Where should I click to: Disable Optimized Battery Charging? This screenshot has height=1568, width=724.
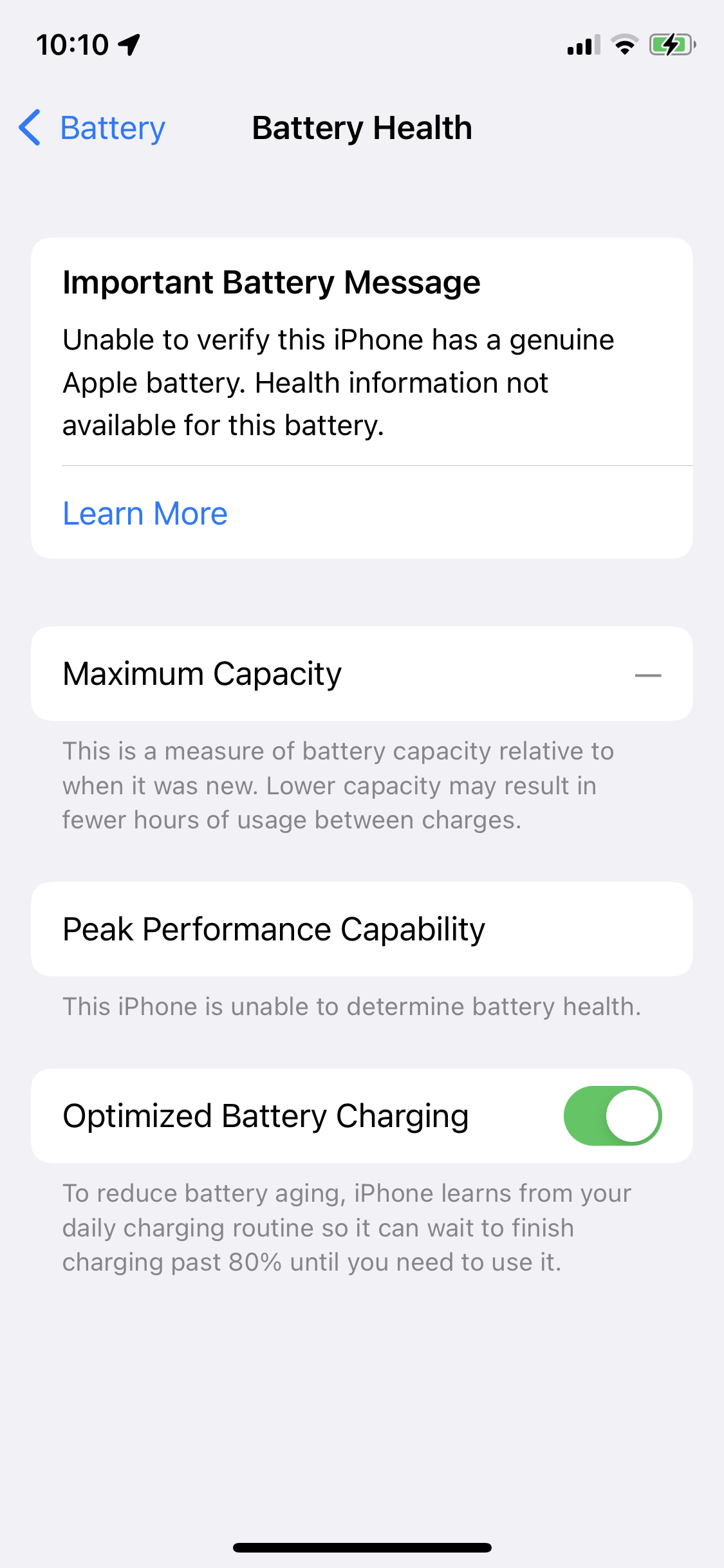(x=612, y=1115)
